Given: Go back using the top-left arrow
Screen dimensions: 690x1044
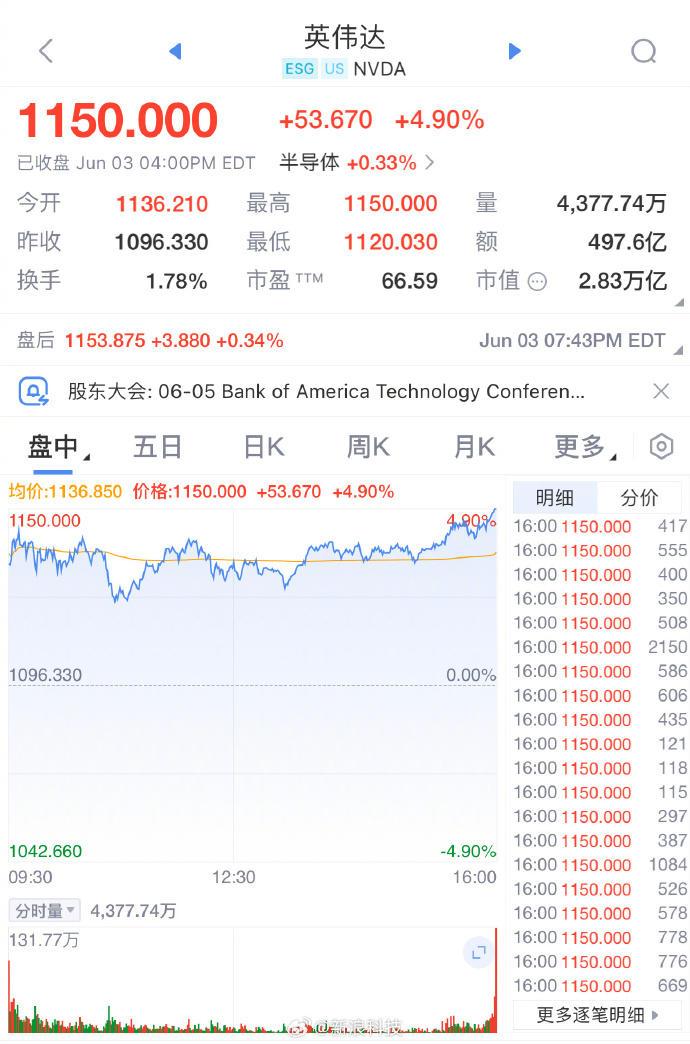Looking at the screenshot, I should coord(45,51).
